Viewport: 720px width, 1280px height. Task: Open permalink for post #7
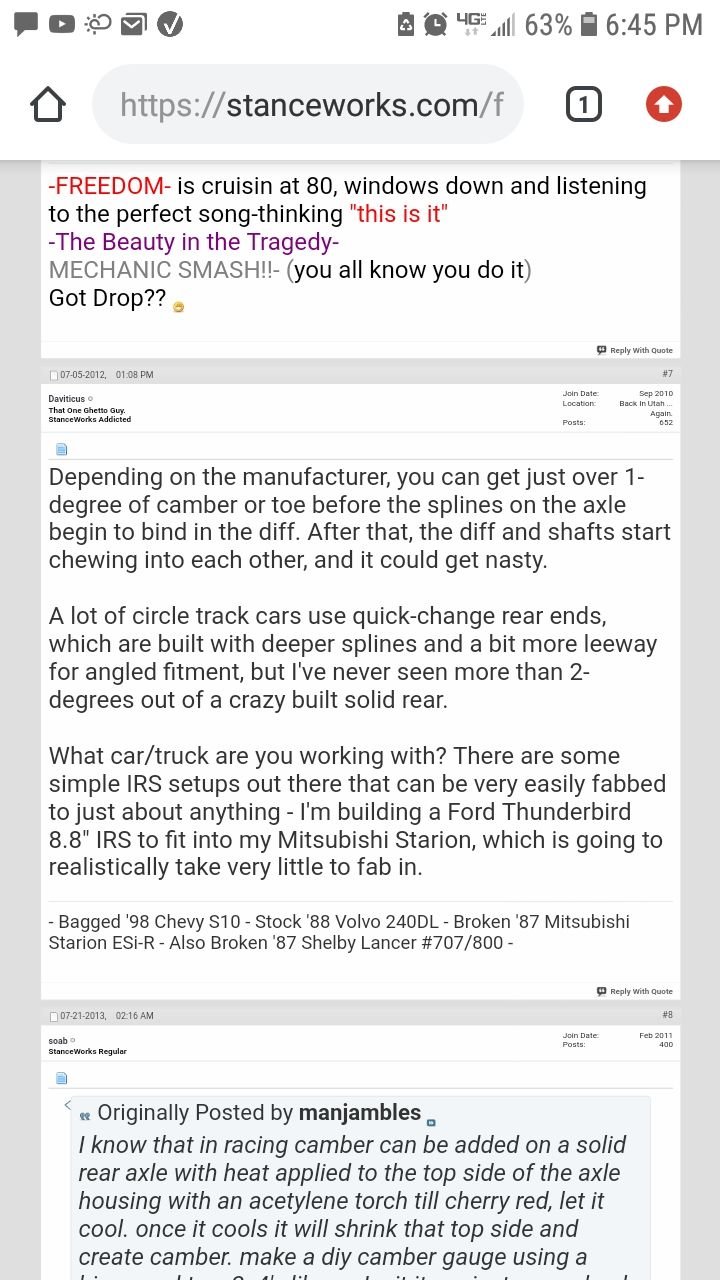click(667, 374)
